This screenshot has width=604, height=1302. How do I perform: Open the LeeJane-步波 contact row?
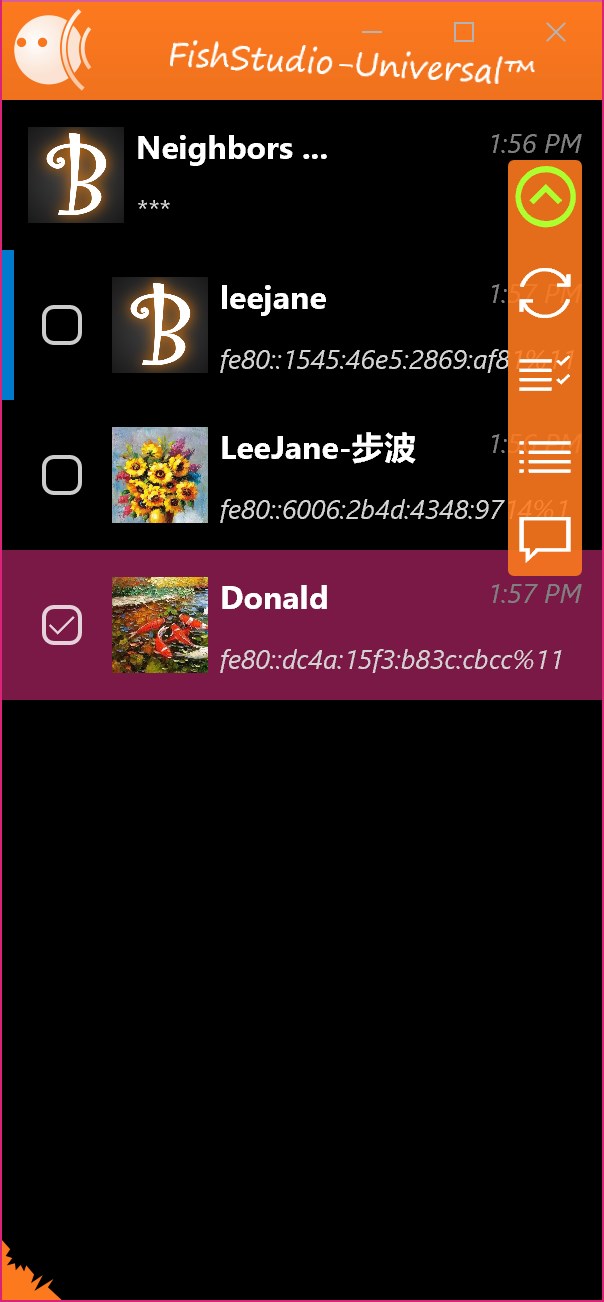(x=330, y=475)
